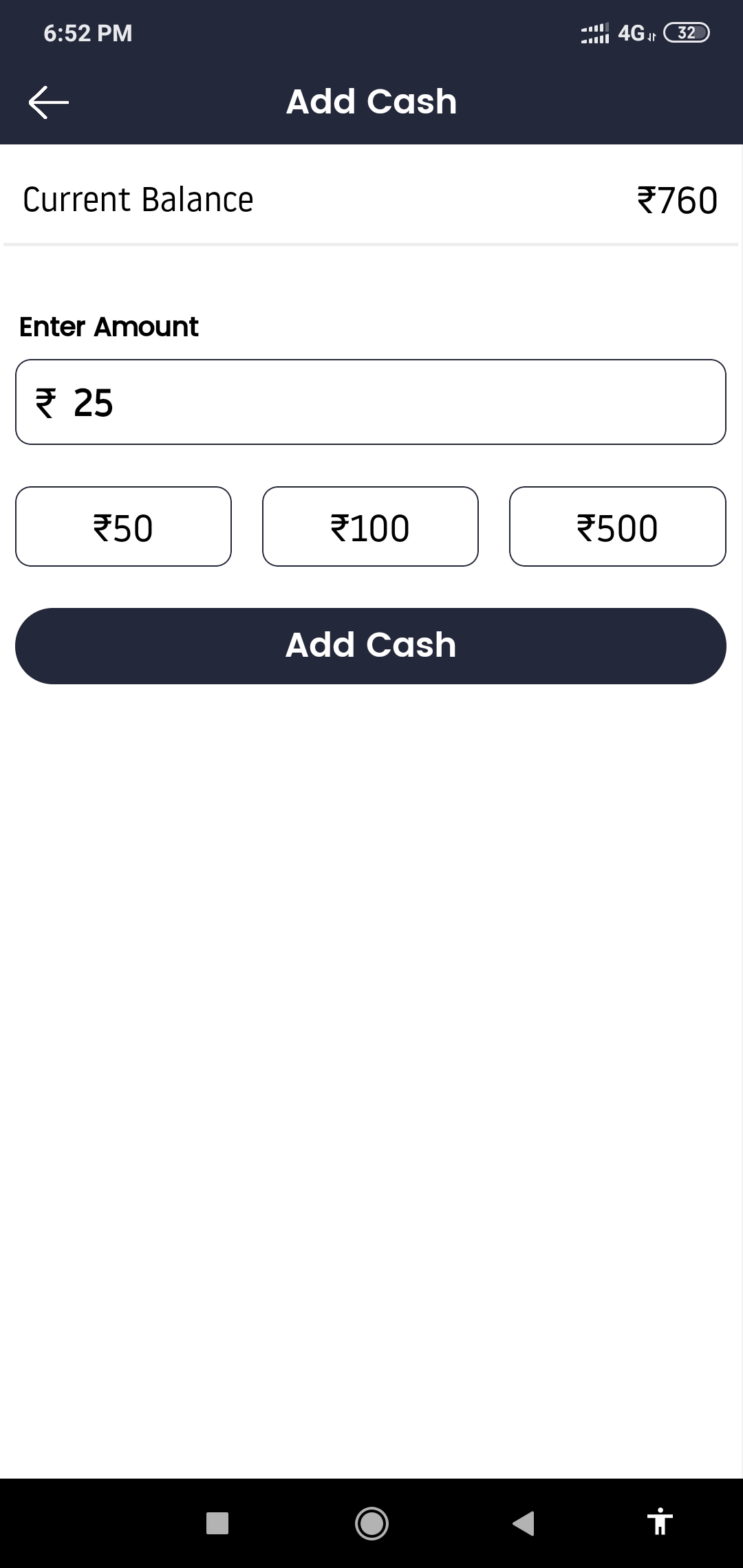
Task: Go to the system home screen
Action: [371, 1523]
